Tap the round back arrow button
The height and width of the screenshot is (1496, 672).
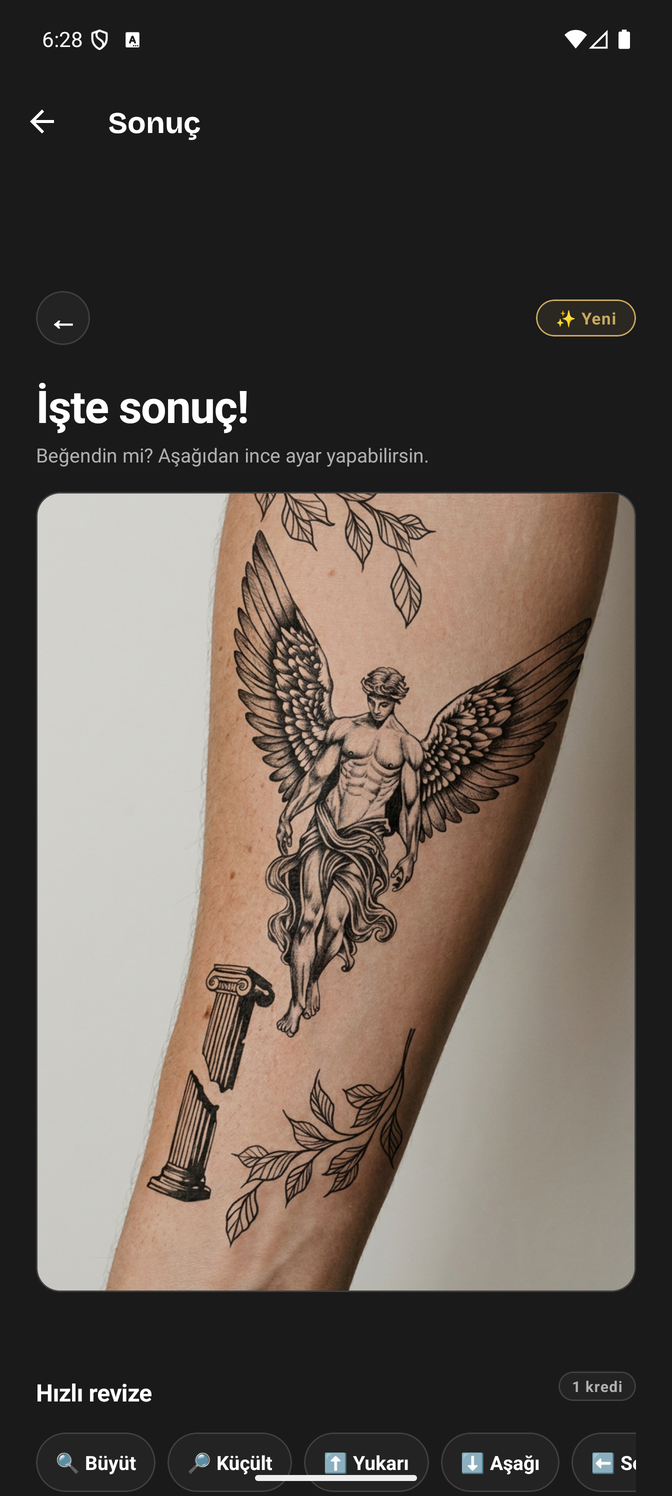[x=63, y=319]
